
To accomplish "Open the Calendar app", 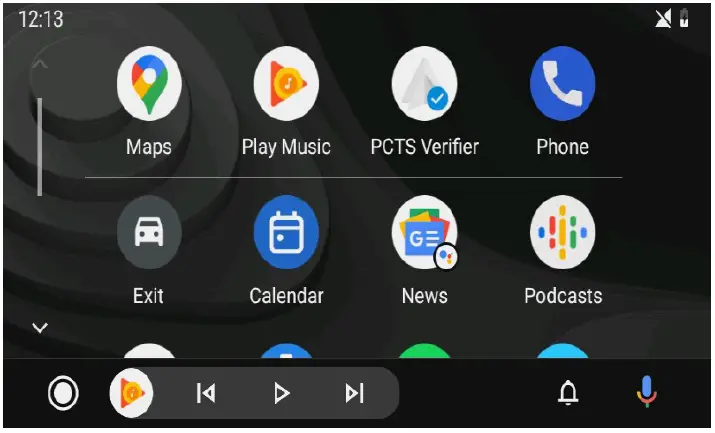I will (286, 234).
